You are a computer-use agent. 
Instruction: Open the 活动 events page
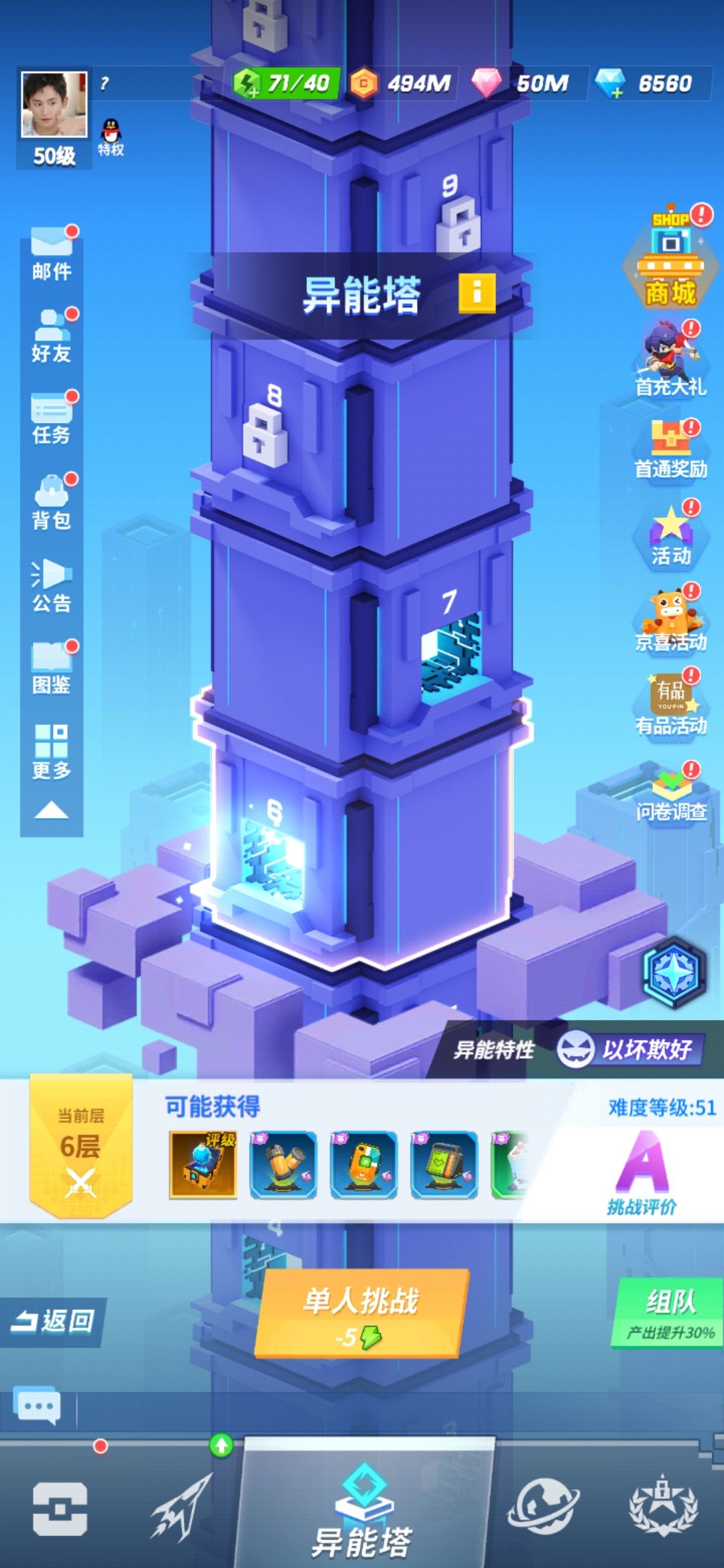coord(670,535)
